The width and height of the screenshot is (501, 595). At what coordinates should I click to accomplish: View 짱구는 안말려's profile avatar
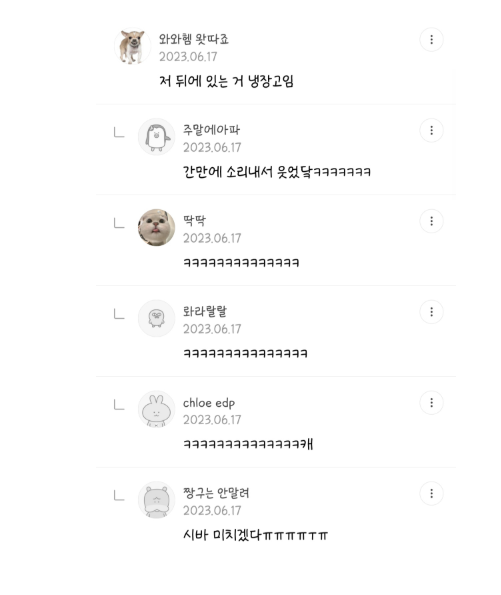pyautogui.click(x=156, y=500)
